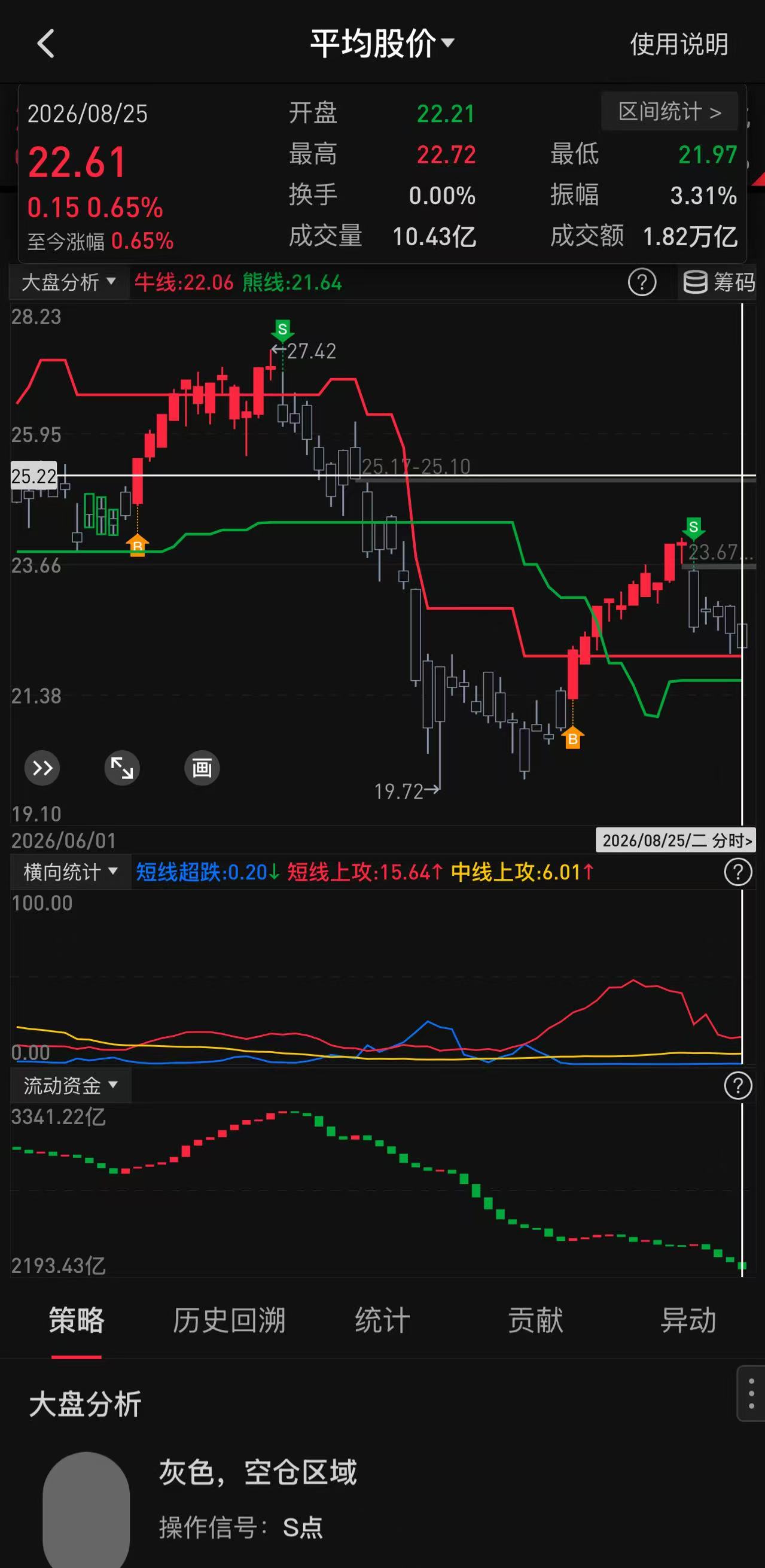Open help for the main chart indicator
The width and height of the screenshot is (765, 1568).
click(642, 282)
